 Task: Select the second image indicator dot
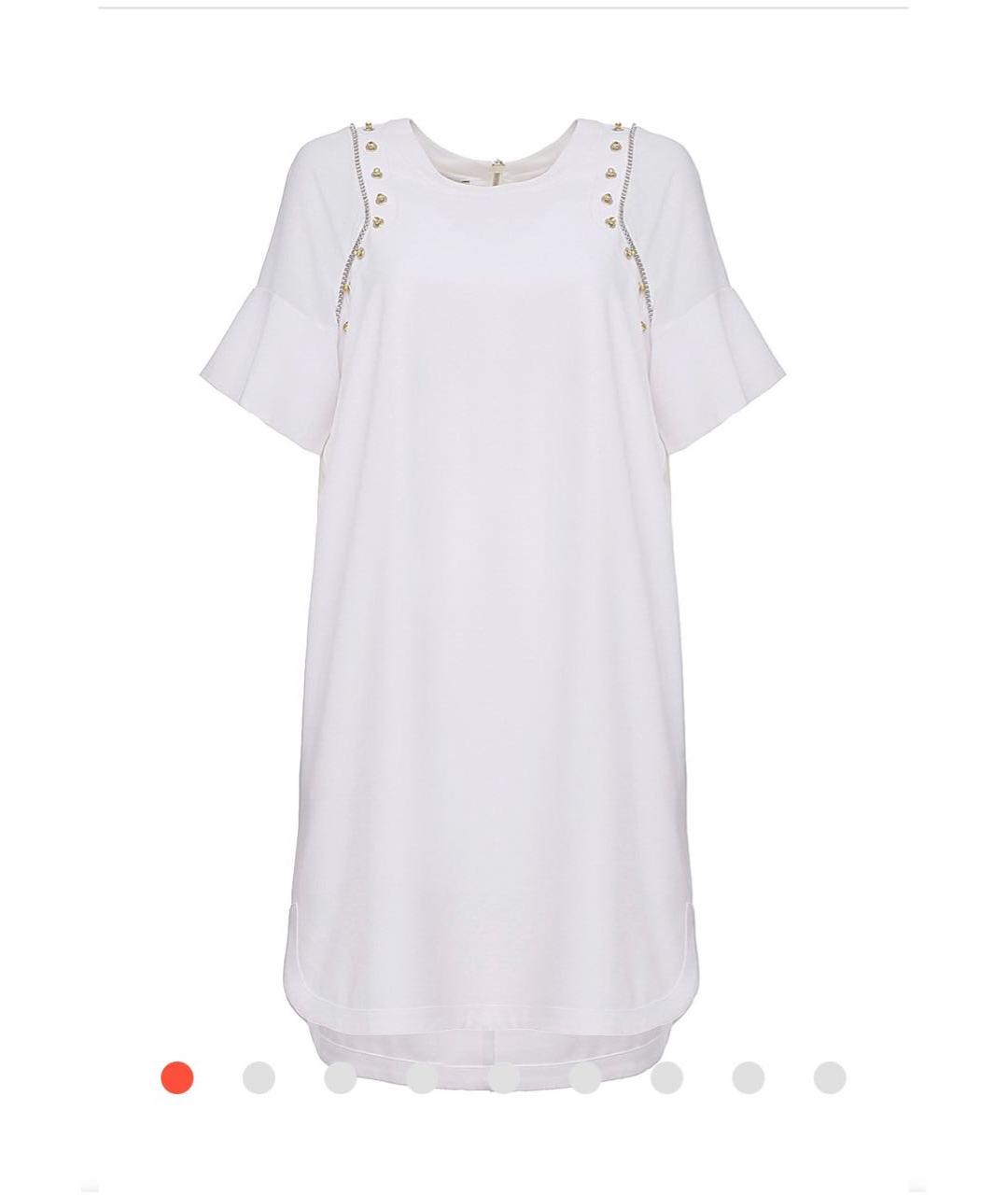coord(259,1077)
